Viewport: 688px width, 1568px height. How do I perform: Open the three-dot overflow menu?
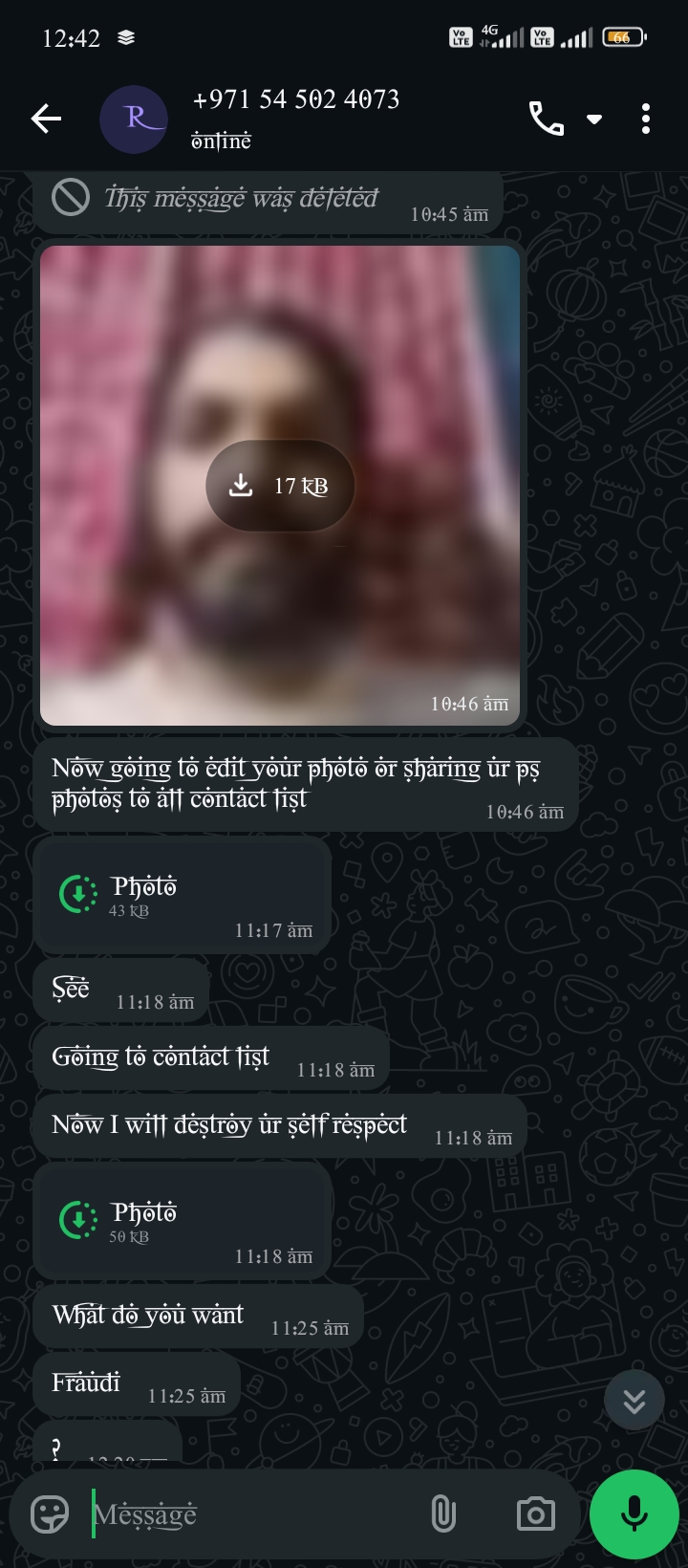(x=646, y=119)
